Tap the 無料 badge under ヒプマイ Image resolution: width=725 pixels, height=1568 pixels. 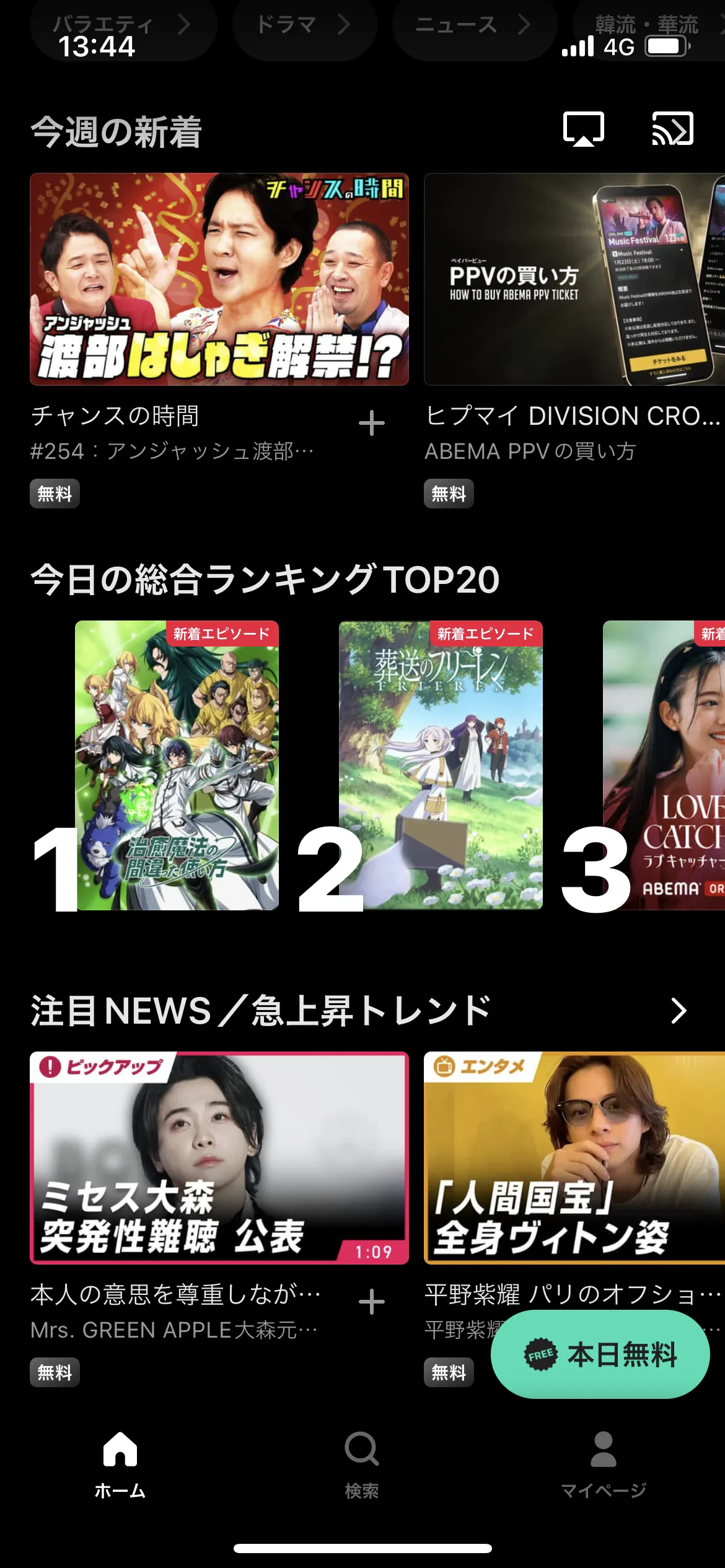(450, 493)
